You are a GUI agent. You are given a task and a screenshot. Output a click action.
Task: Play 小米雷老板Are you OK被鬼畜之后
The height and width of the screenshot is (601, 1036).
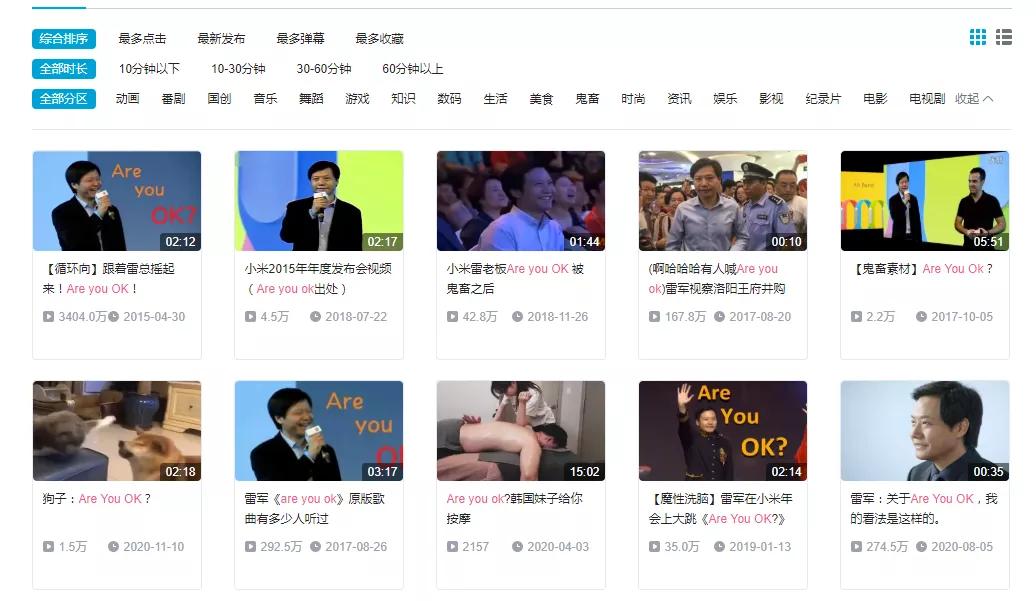(521, 201)
